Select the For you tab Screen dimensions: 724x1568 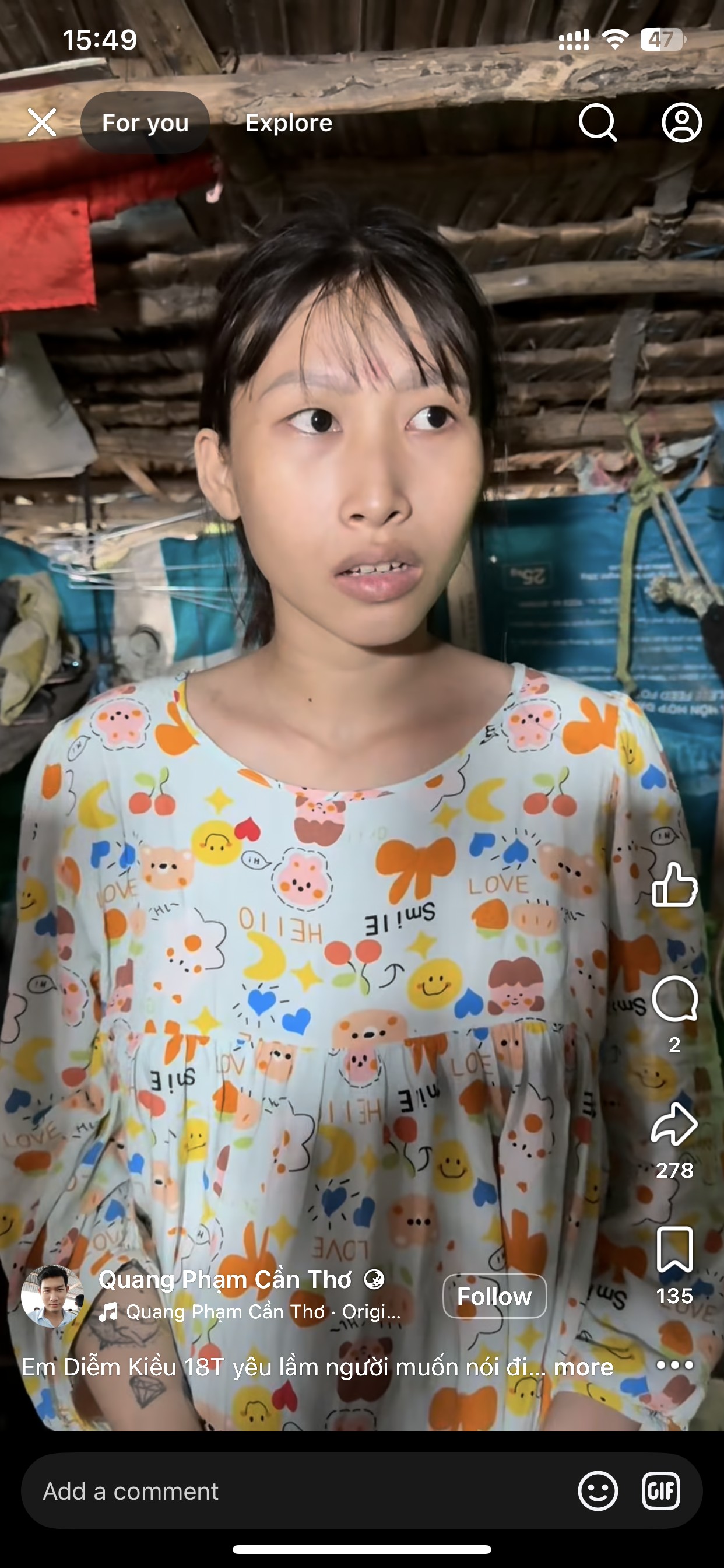coord(145,123)
